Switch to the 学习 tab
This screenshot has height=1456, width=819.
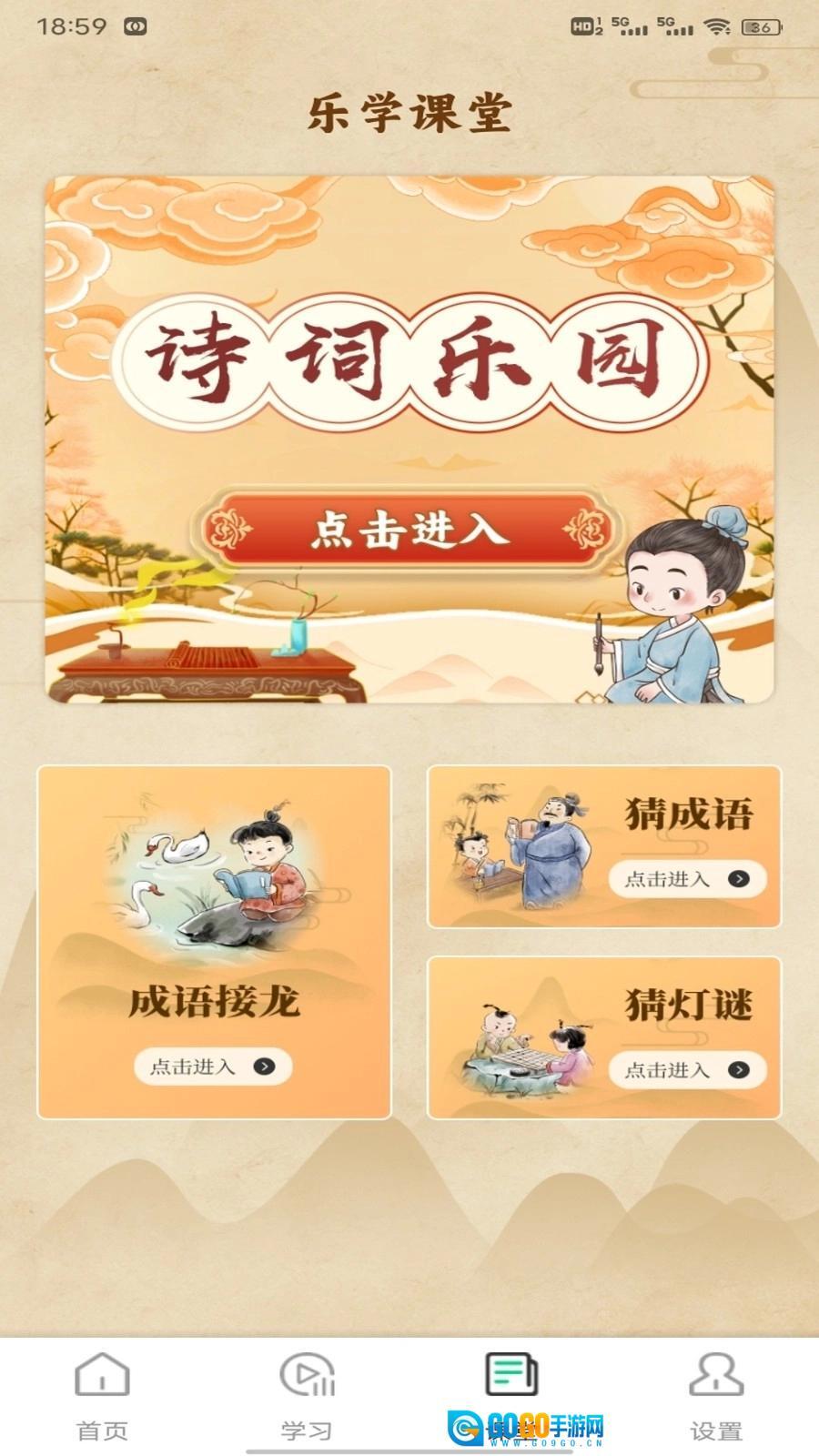tap(307, 1397)
